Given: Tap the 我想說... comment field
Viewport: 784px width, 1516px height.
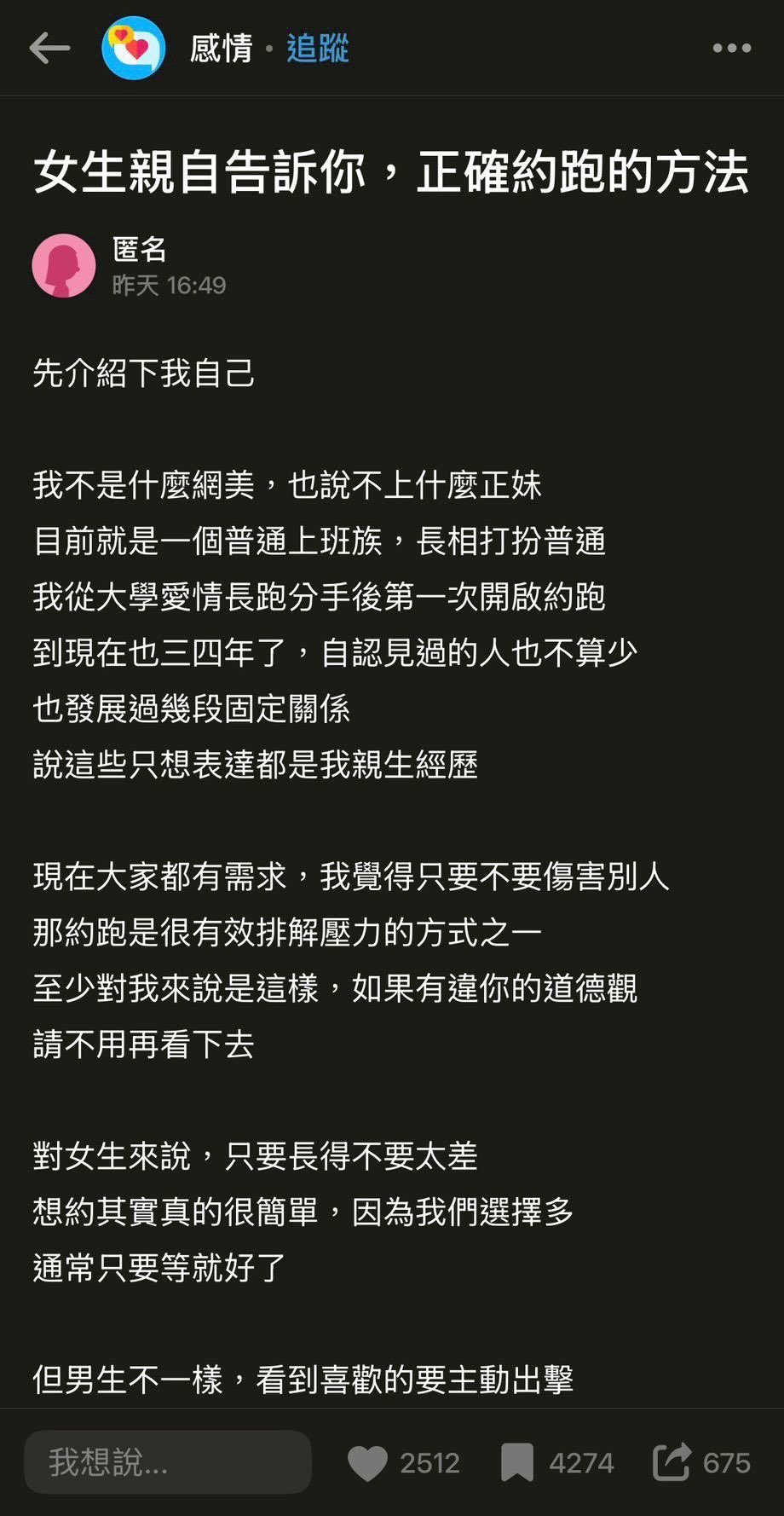Looking at the screenshot, I should [167, 1462].
